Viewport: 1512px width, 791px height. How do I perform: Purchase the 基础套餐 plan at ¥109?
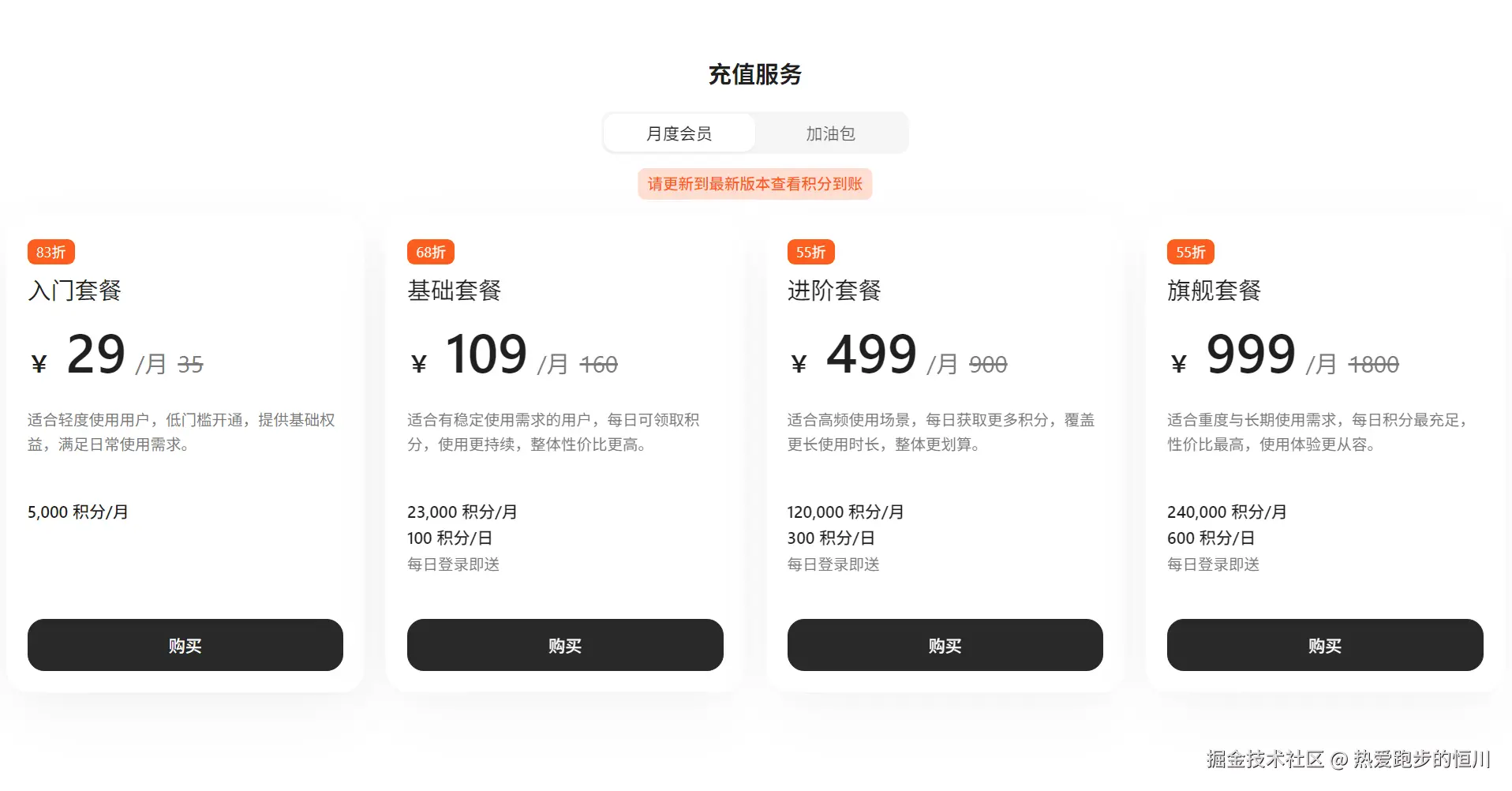565,645
